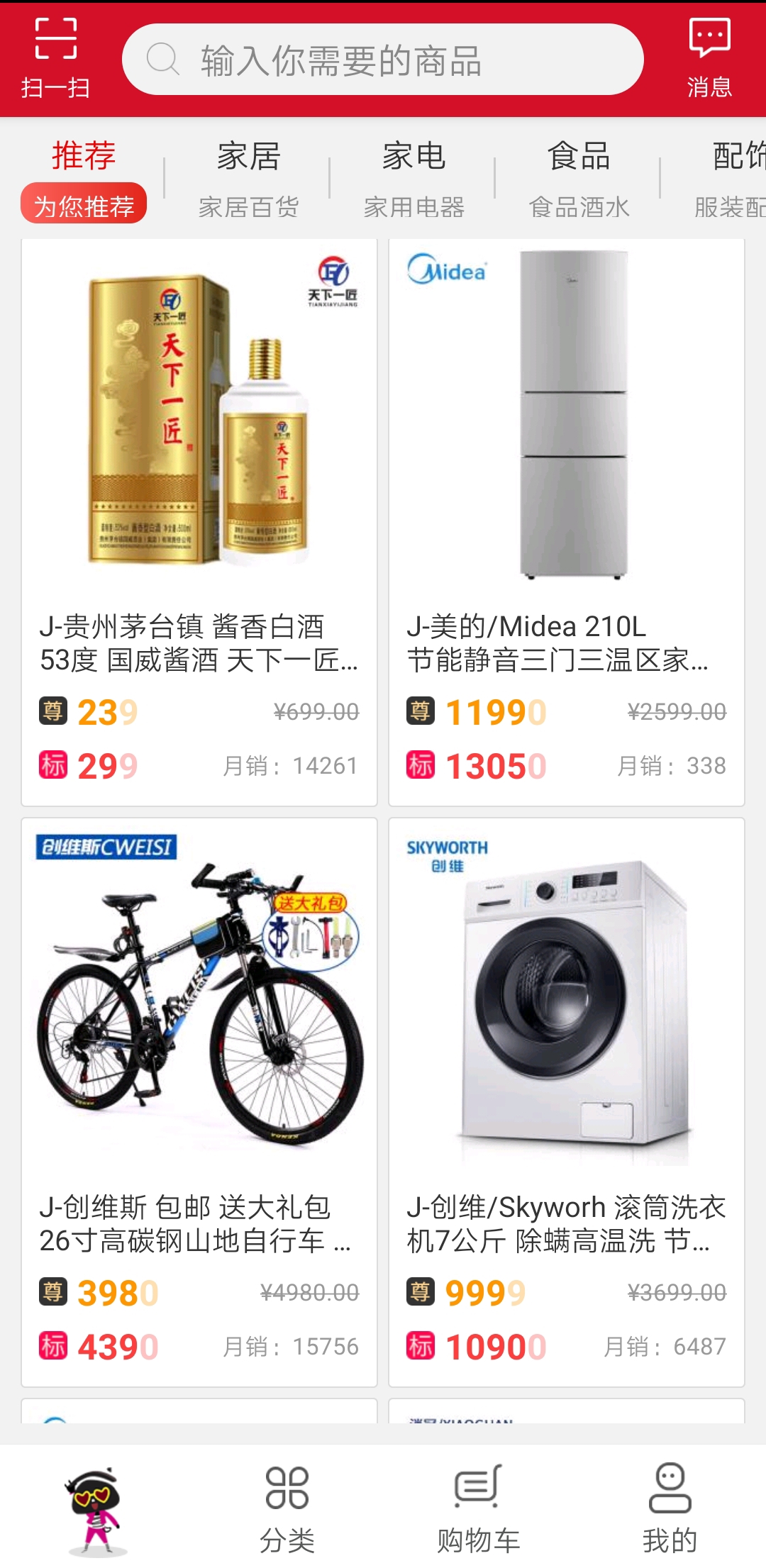Image resolution: width=766 pixels, height=1568 pixels.
Task: Open the 贵州茅台镇 酱香白酒 product card
Action: point(199,522)
